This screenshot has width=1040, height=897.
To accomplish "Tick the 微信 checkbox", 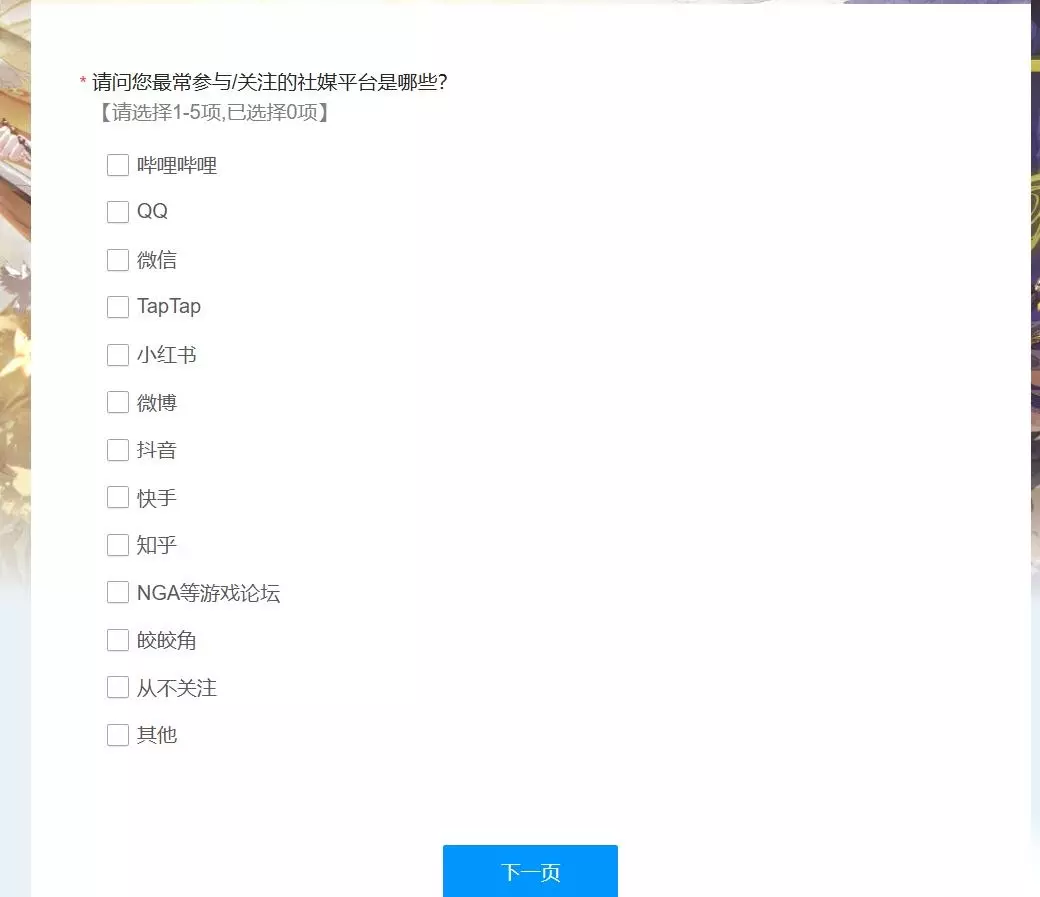I will (x=118, y=260).
